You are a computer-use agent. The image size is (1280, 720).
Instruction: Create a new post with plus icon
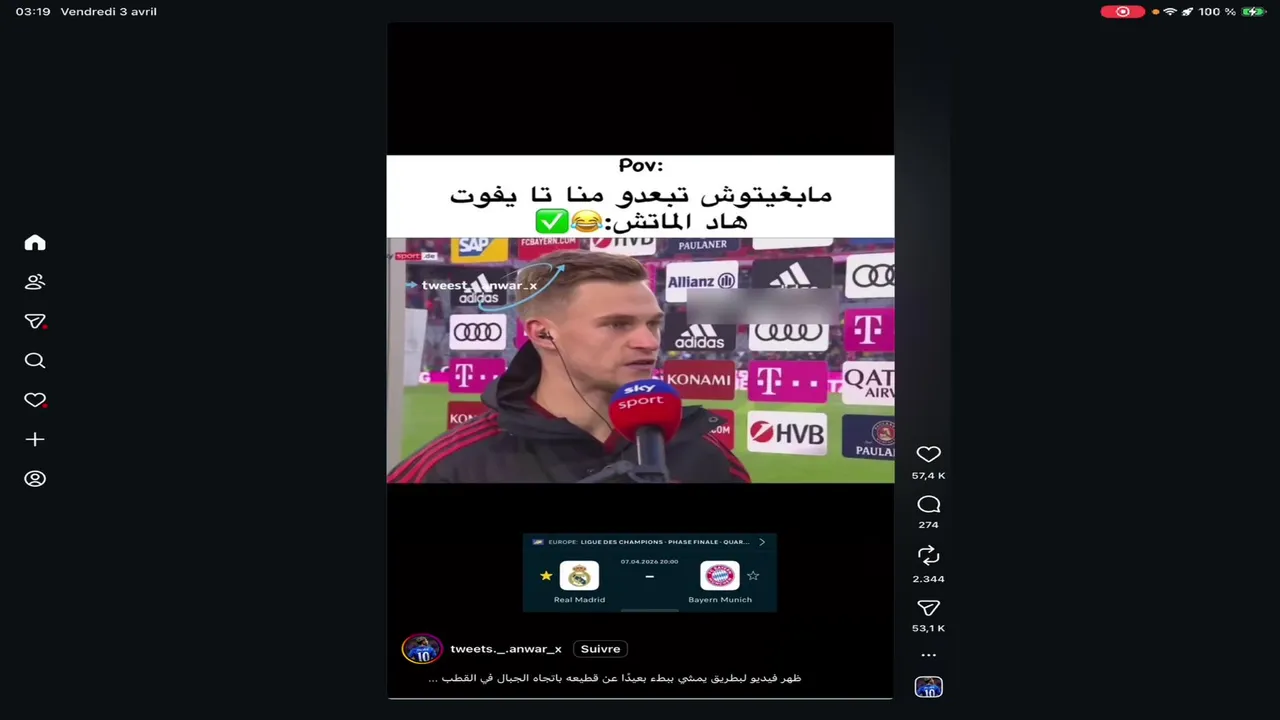tap(35, 439)
